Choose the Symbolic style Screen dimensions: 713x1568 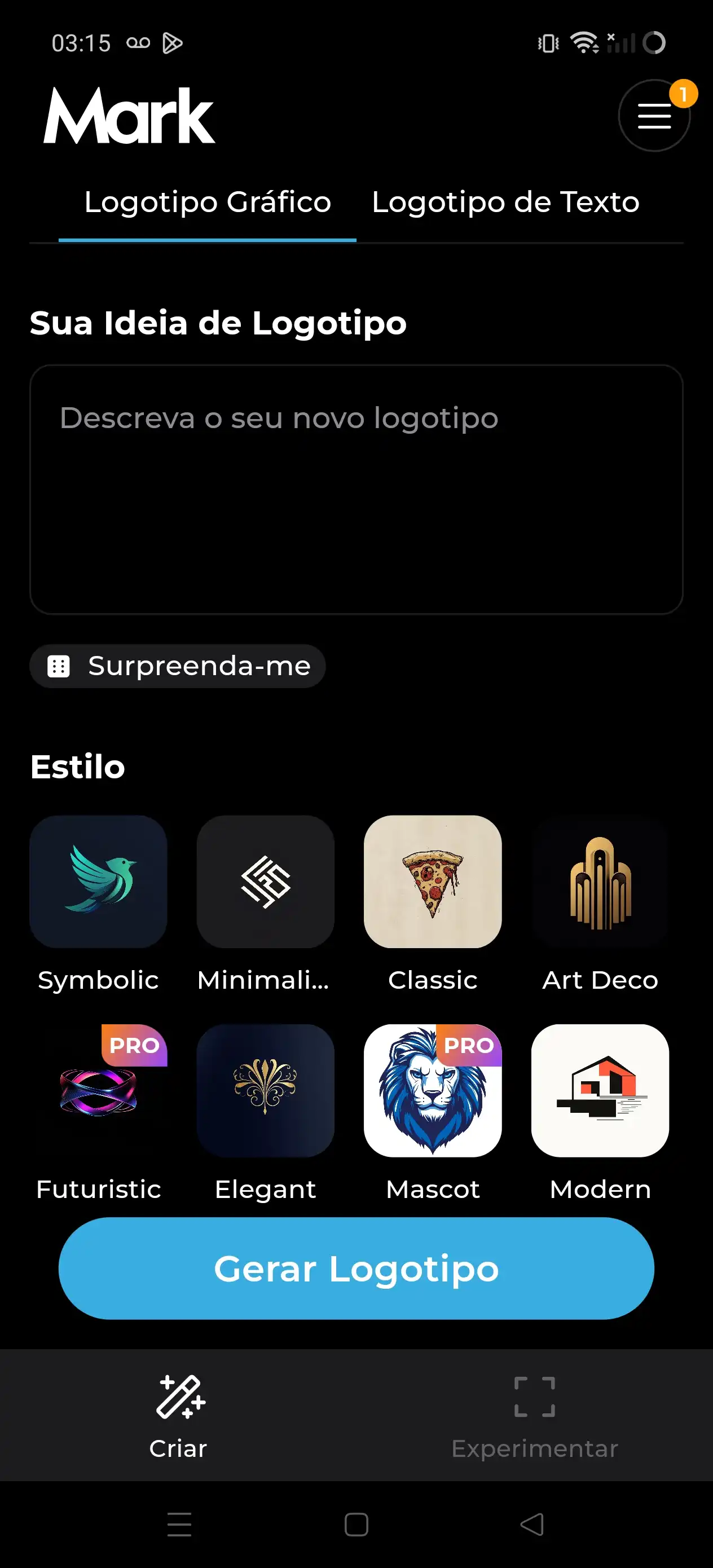98,882
